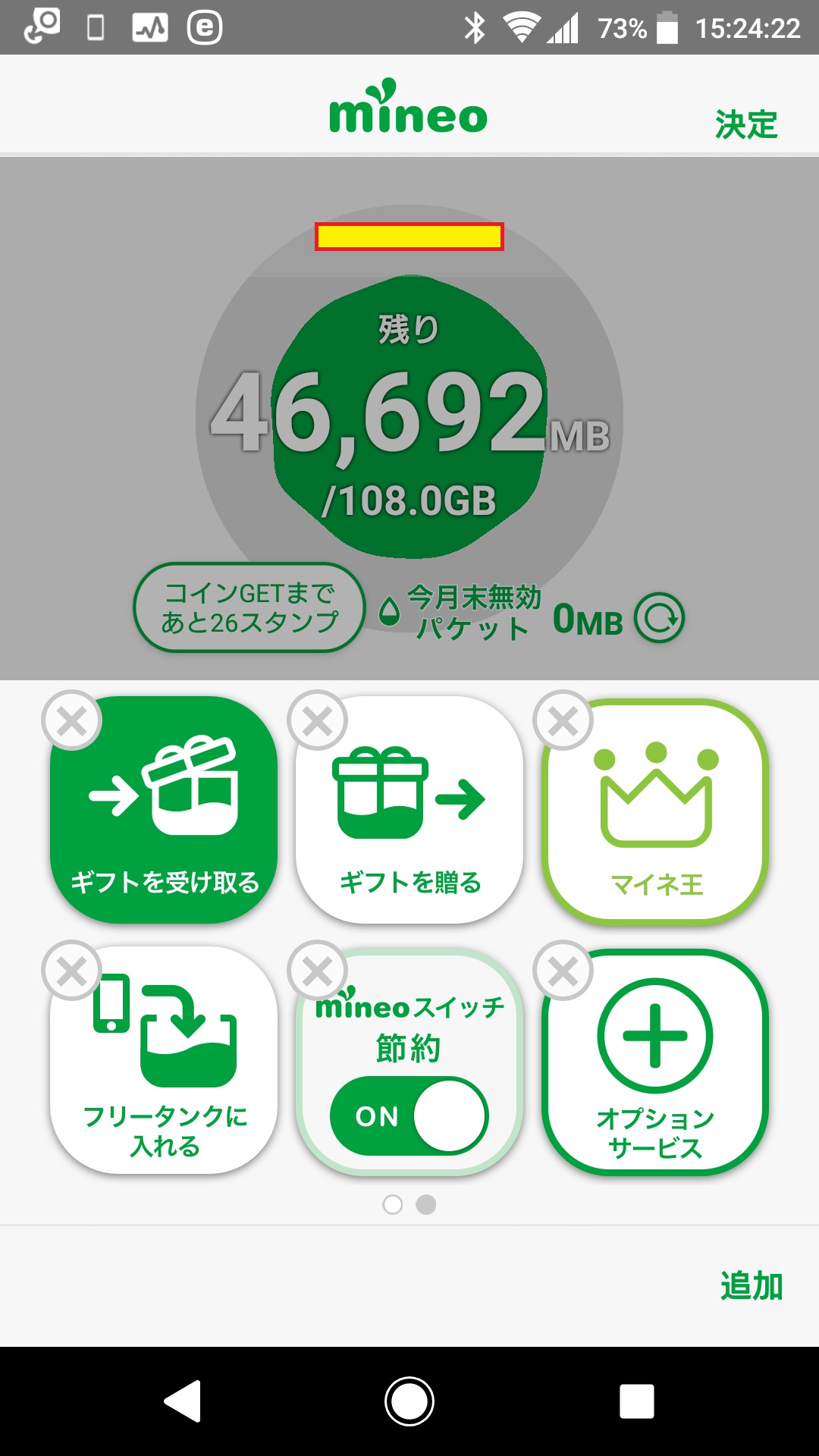Confirm edits with the 決定 button
Image resolution: width=819 pixels, height=1456 pixels.
[746, 124]
